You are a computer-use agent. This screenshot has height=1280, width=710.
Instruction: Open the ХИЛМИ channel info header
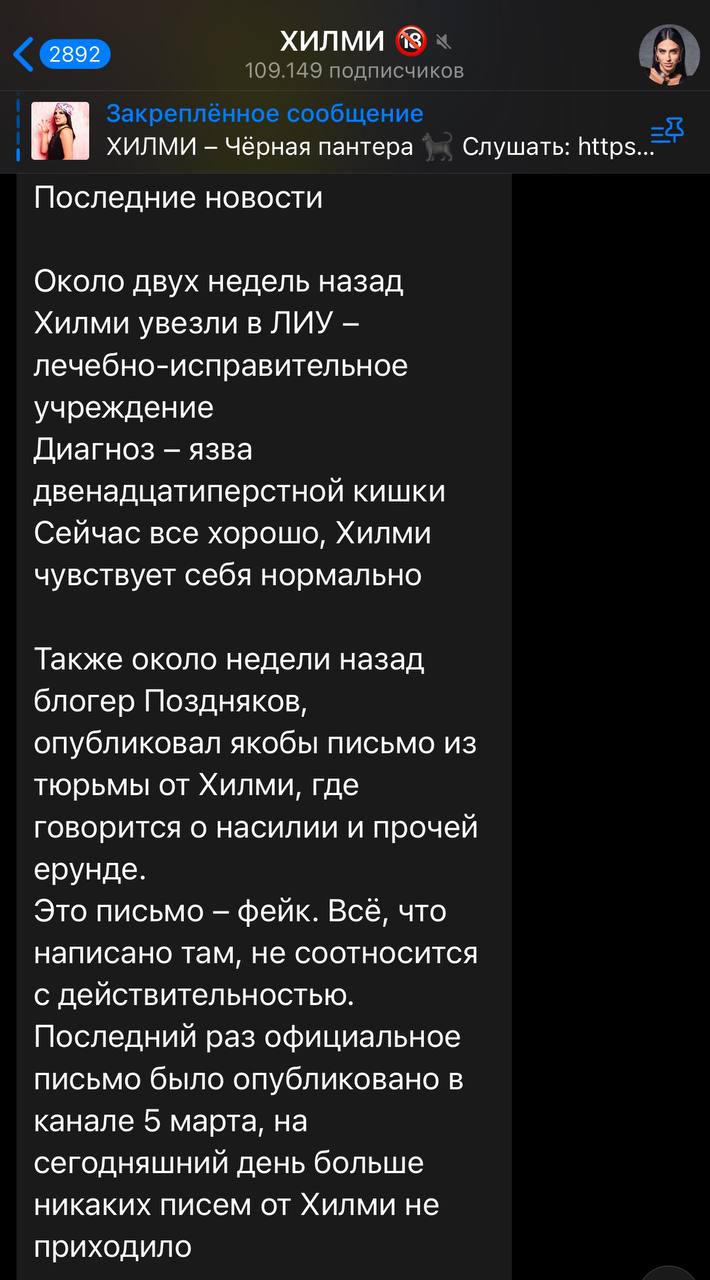click(354, 54)
